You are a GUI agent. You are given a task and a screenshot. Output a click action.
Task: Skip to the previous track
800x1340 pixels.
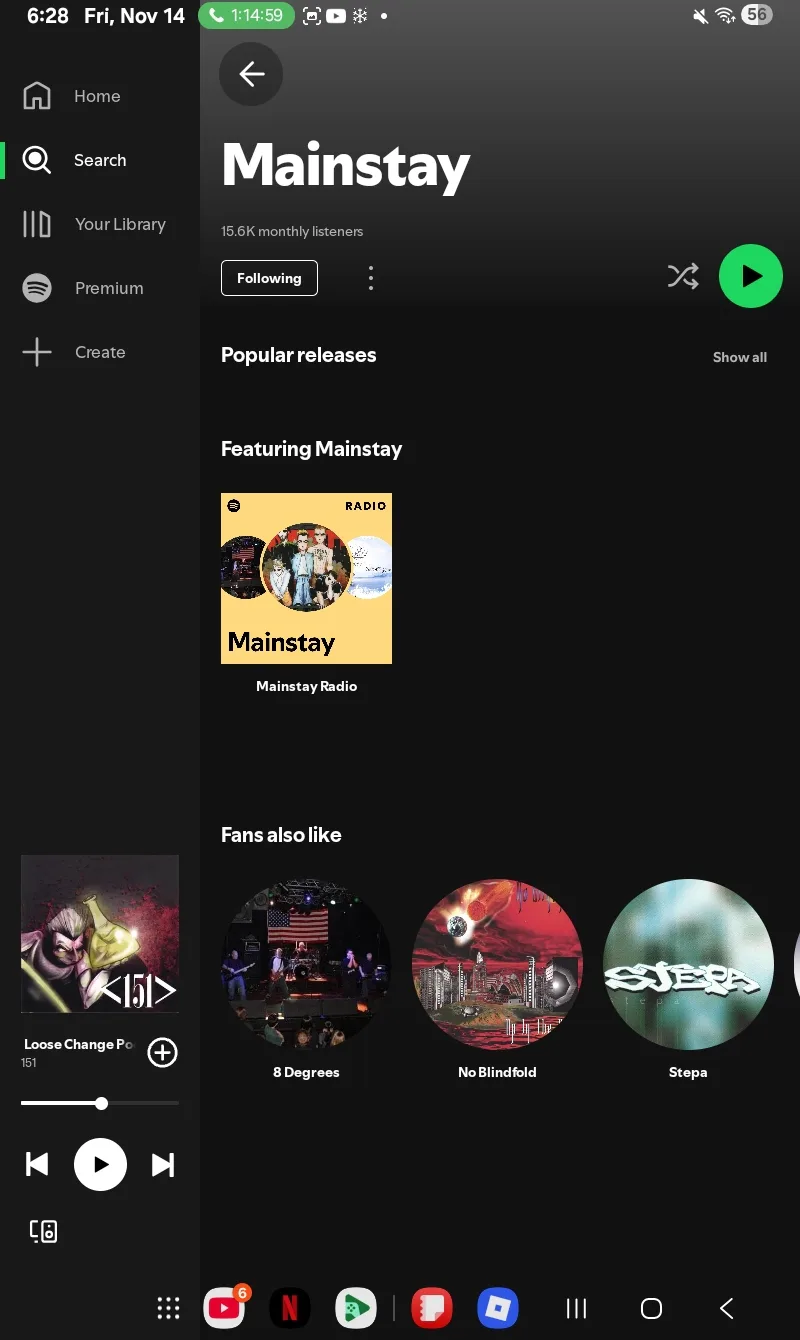37,1164
